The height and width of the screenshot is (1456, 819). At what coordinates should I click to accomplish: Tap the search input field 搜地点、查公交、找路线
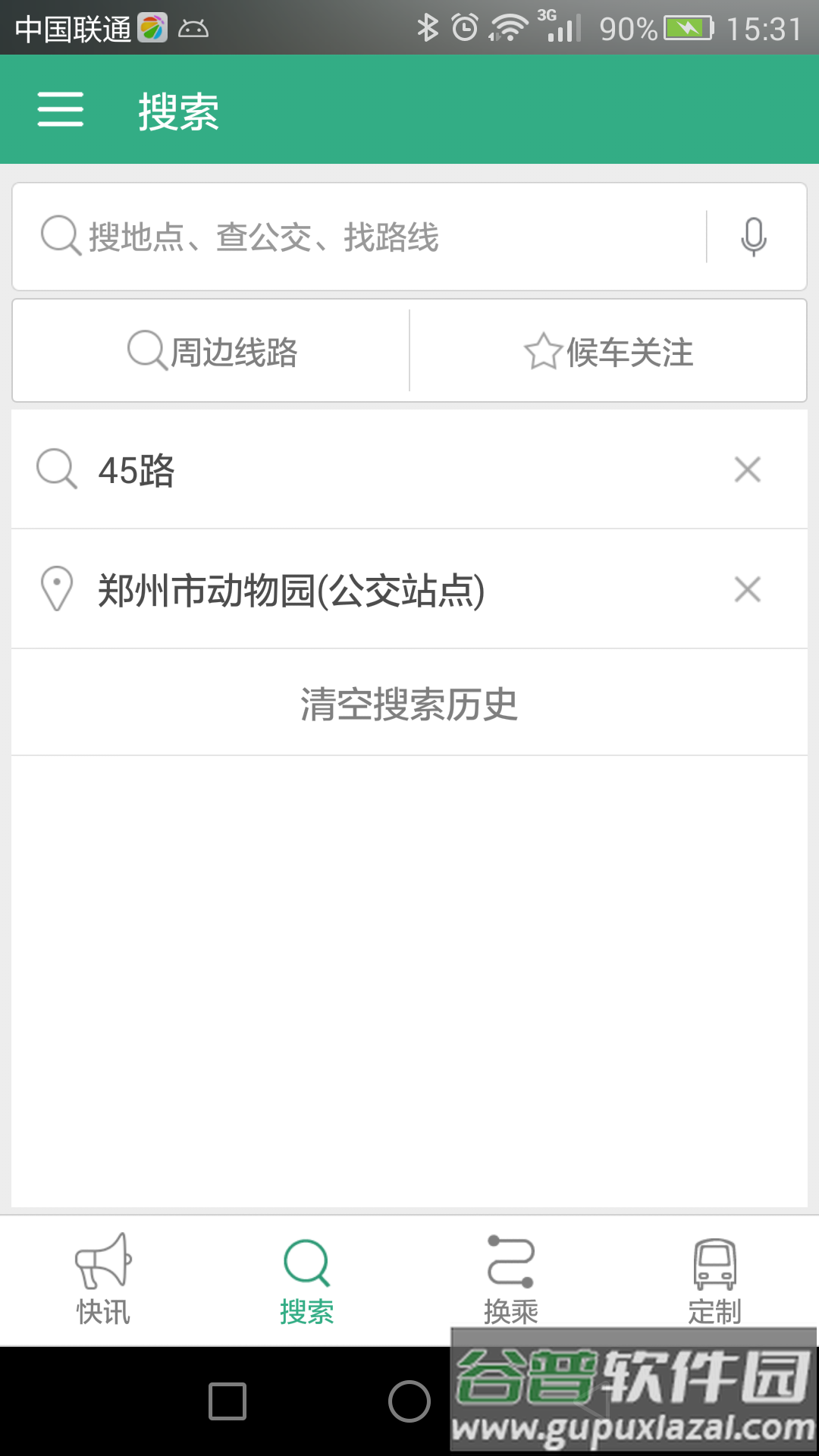coord(341,237)
